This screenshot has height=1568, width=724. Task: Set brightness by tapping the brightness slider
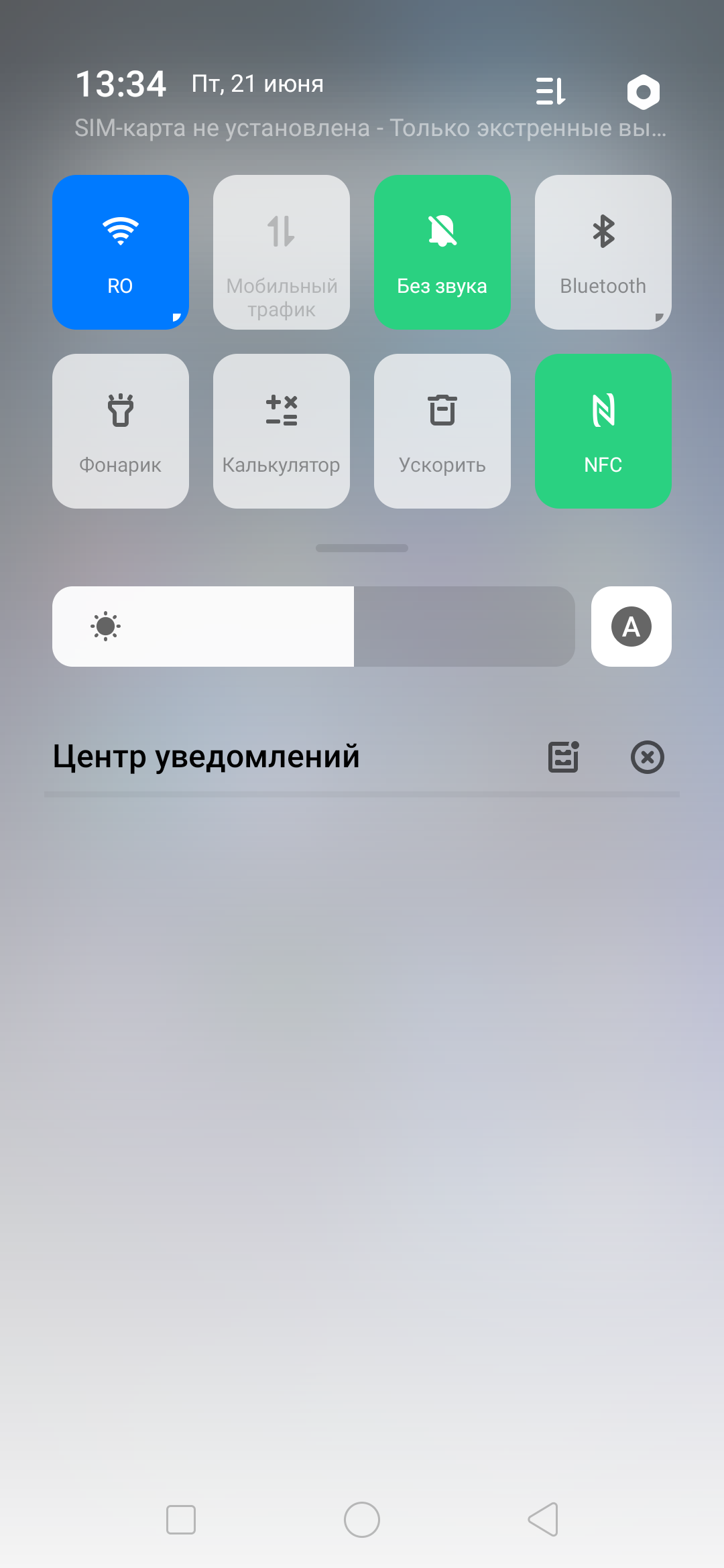314,627
